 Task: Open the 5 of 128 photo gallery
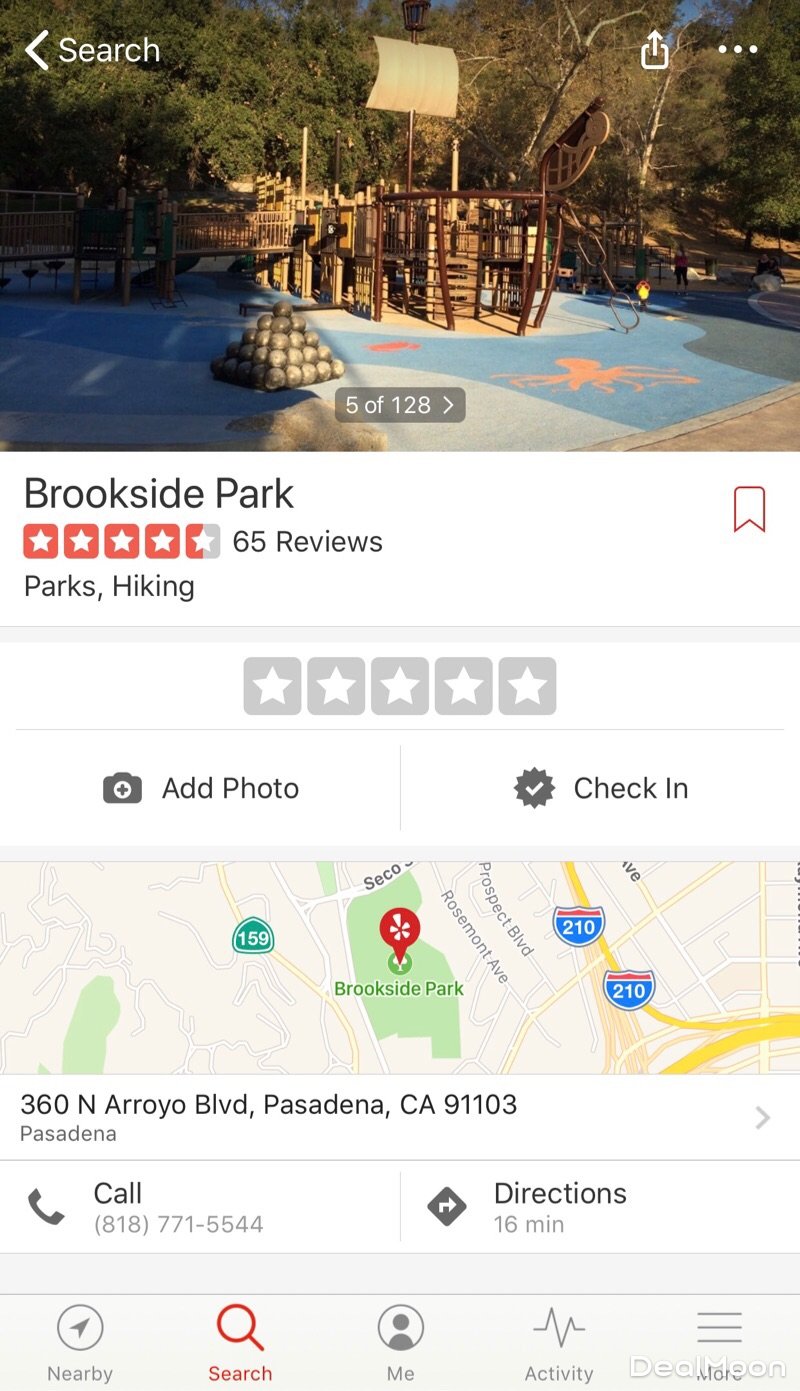pos(400,405)
